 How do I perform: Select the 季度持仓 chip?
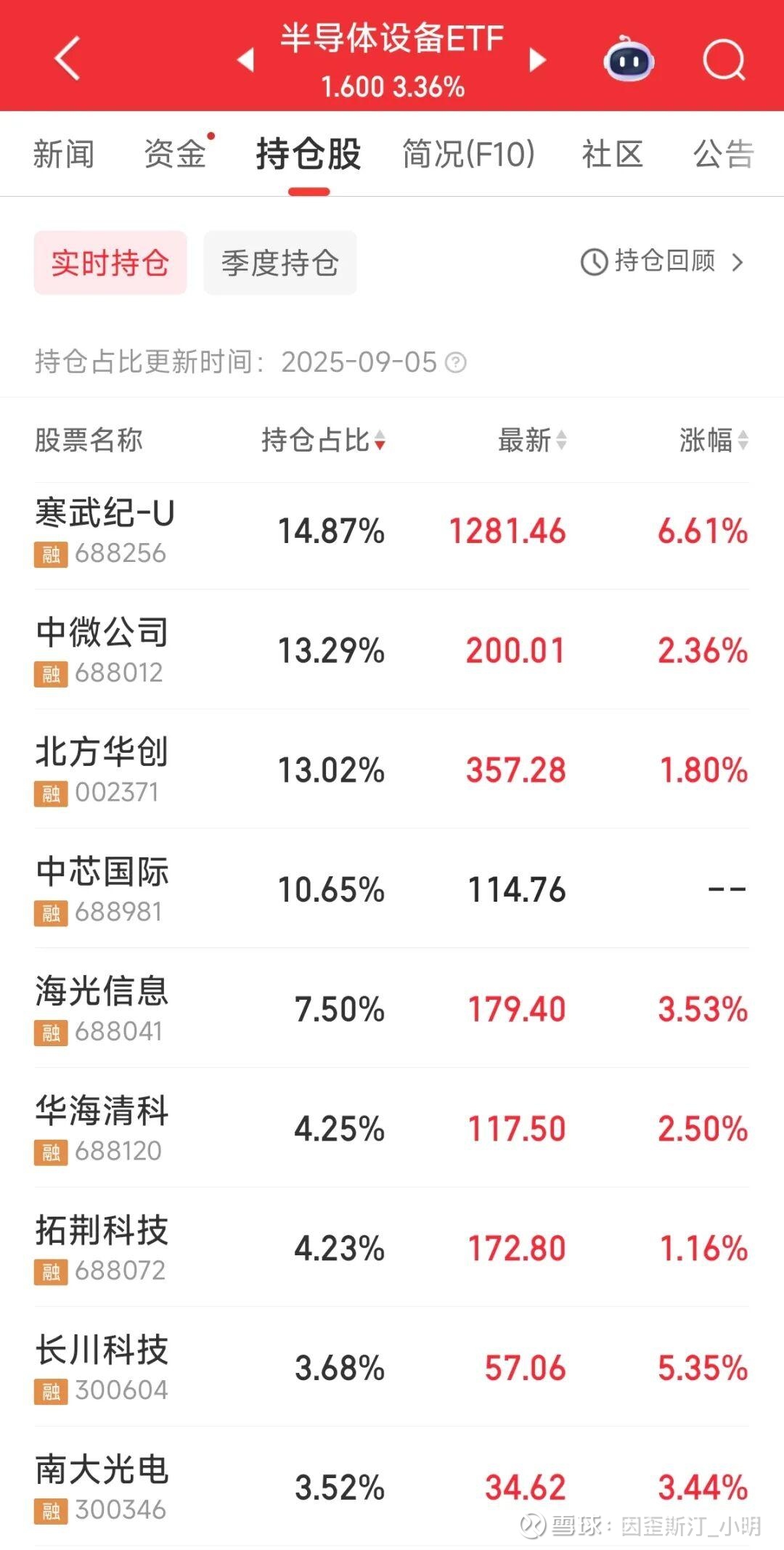(279, 263)
